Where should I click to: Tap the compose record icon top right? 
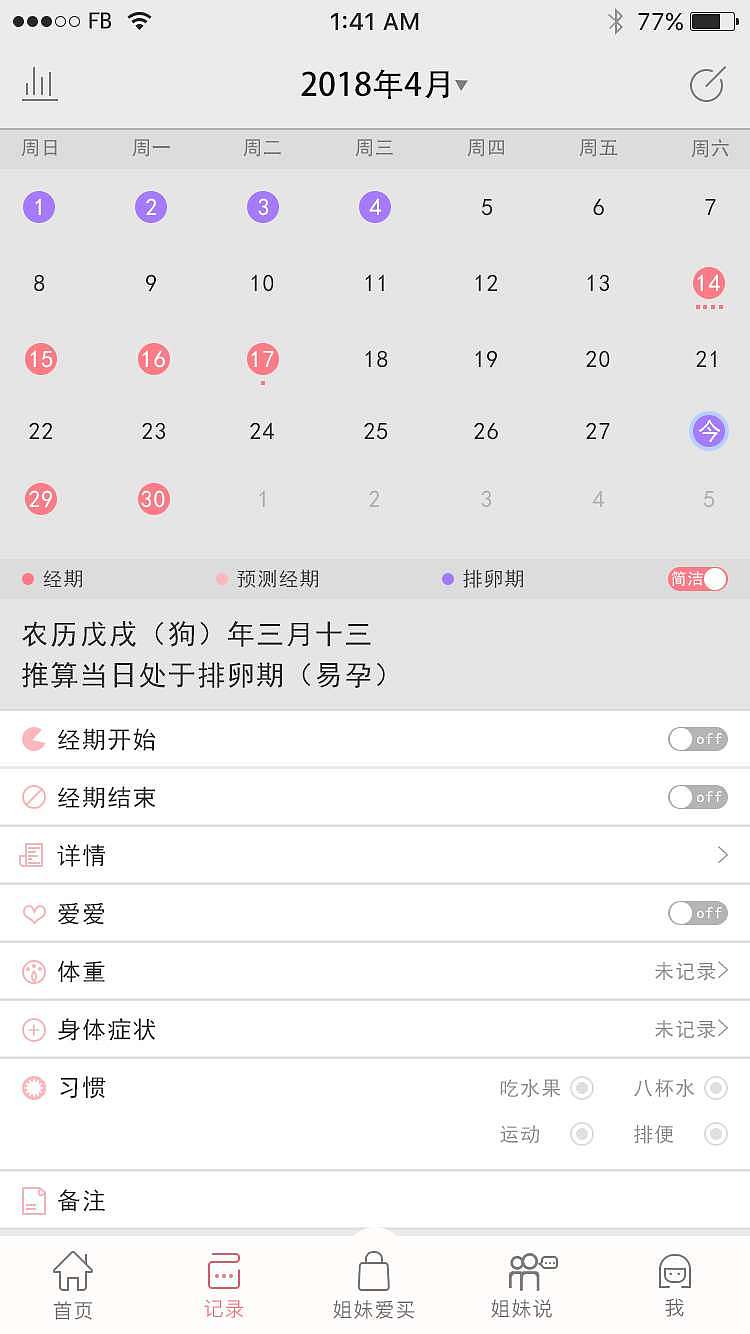(x=707, y=84)
